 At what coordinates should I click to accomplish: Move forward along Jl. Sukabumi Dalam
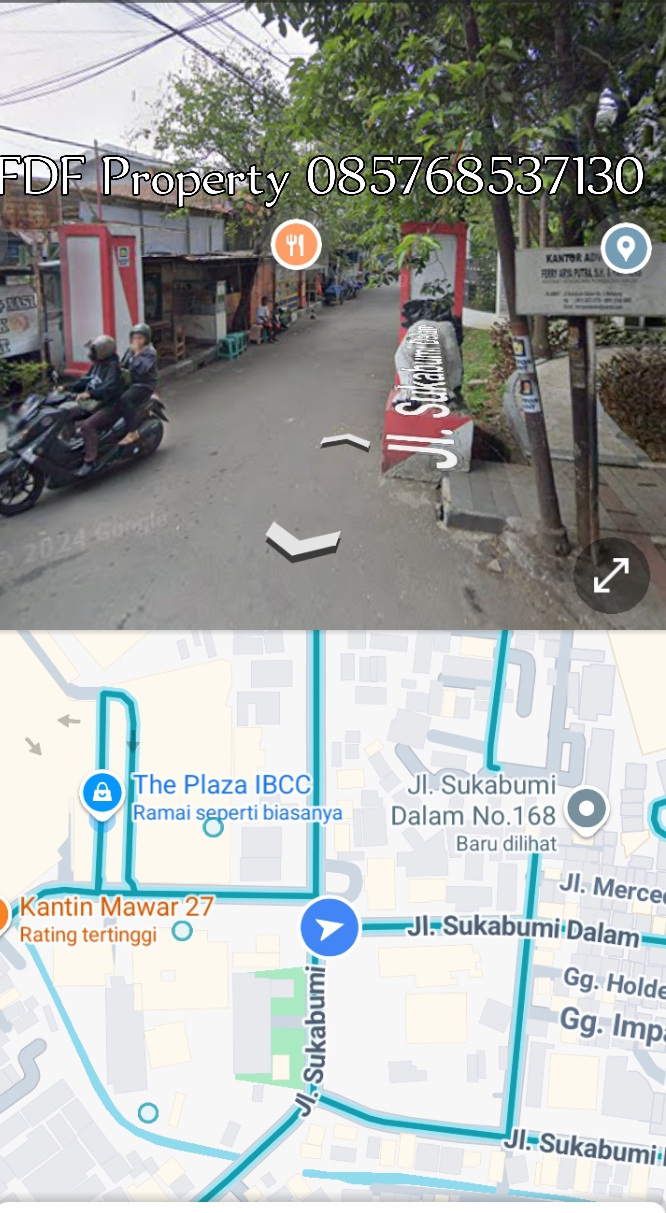344,441
